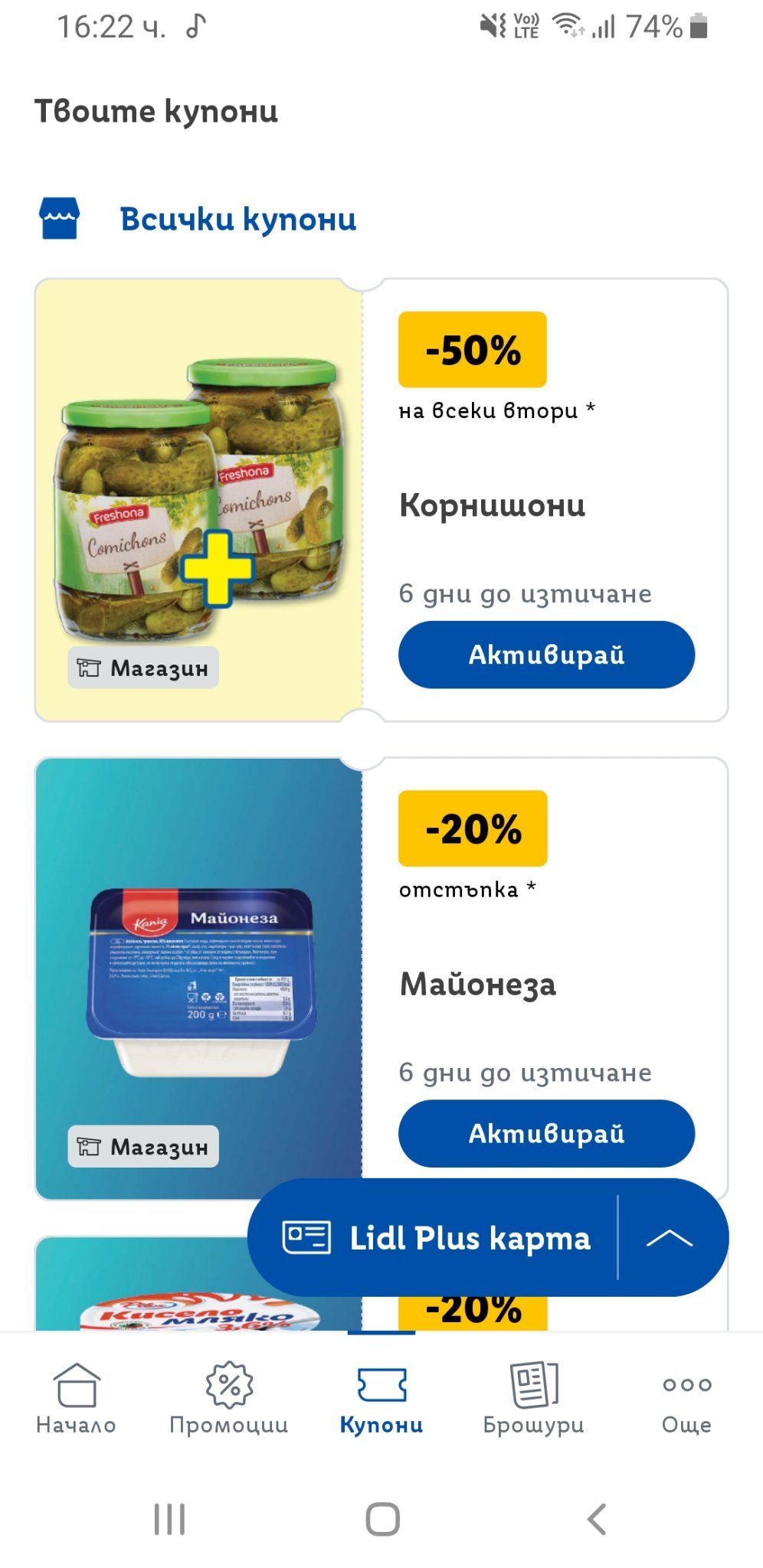Open the Още menu tab
Image resolution: width=763 pixels, height=1568 pixels.
686,1398
